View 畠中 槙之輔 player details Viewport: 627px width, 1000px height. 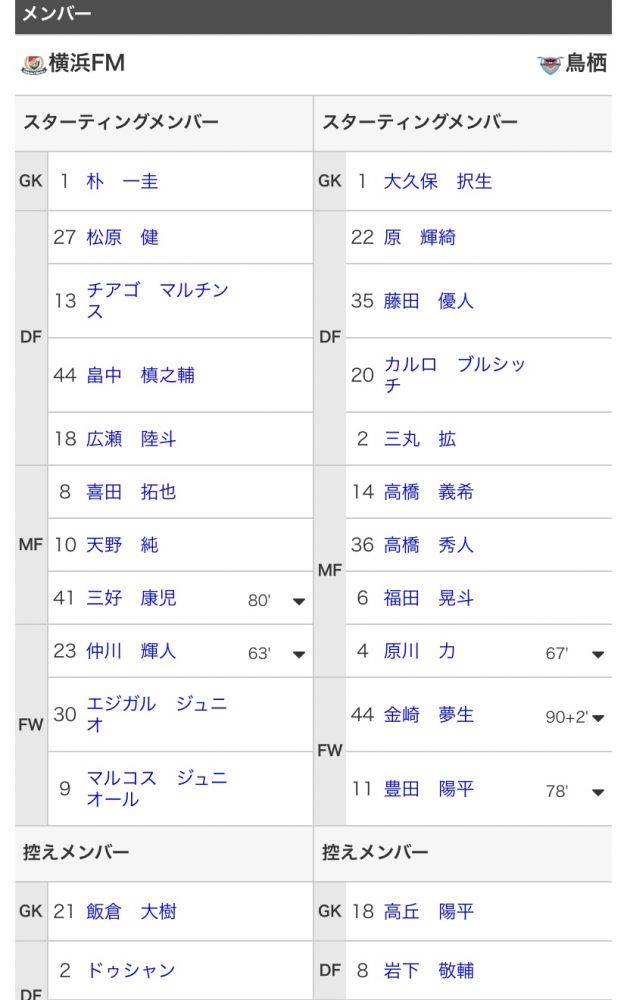(140, 375)
